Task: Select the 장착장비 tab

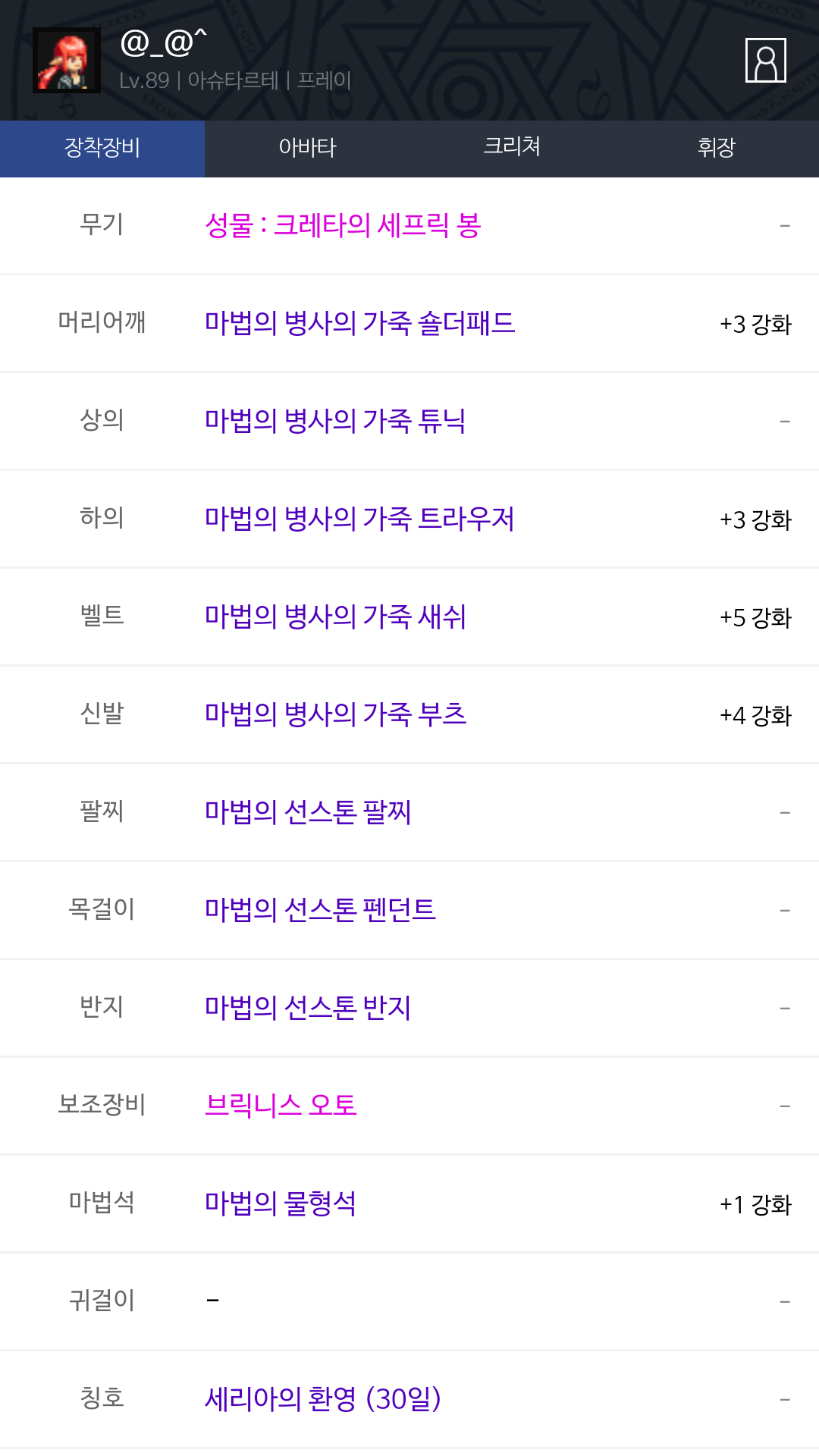Action: pyautogui.click(x=102, y=148)
